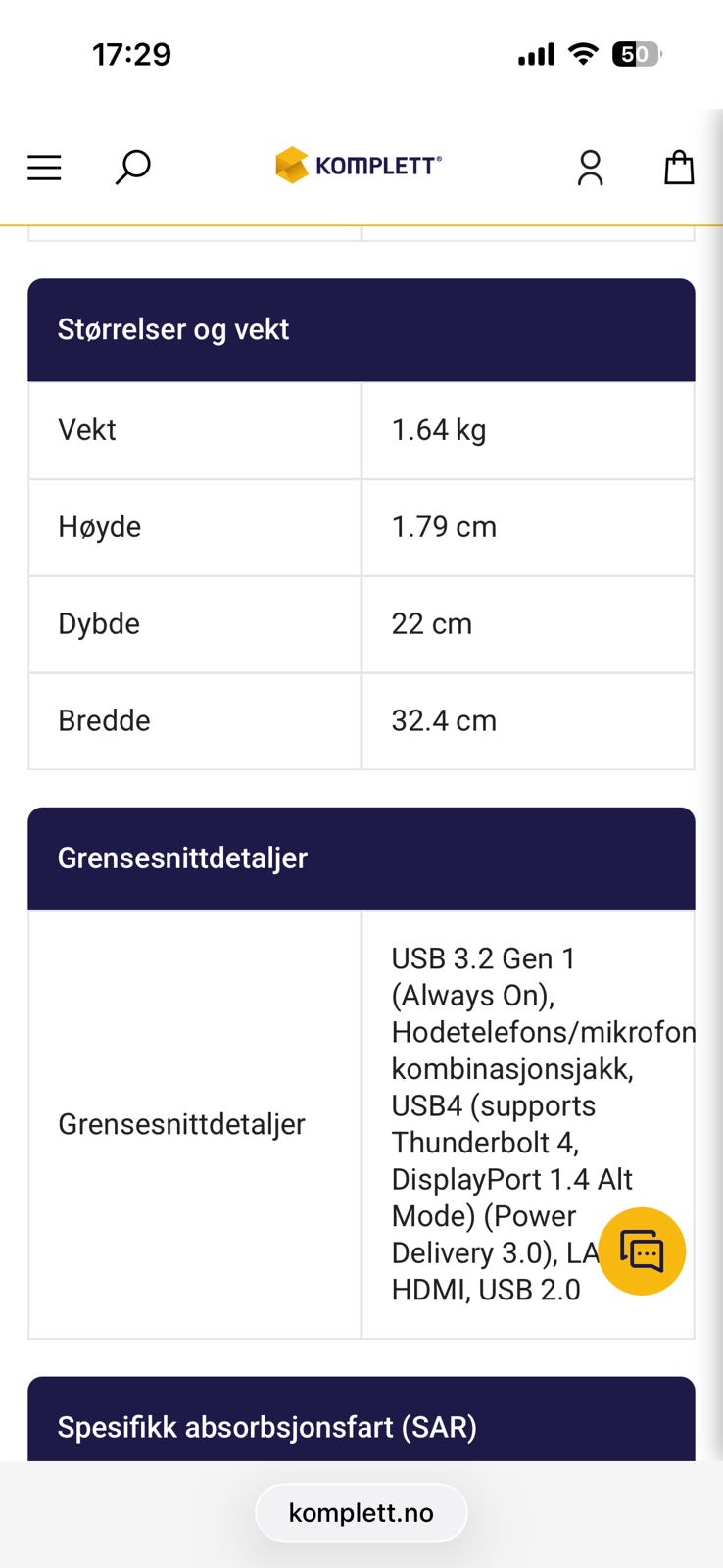Tap the Wi-Fi indicator in the status bar
Viewport: 723px width, 1568px height.
[582, 54]
